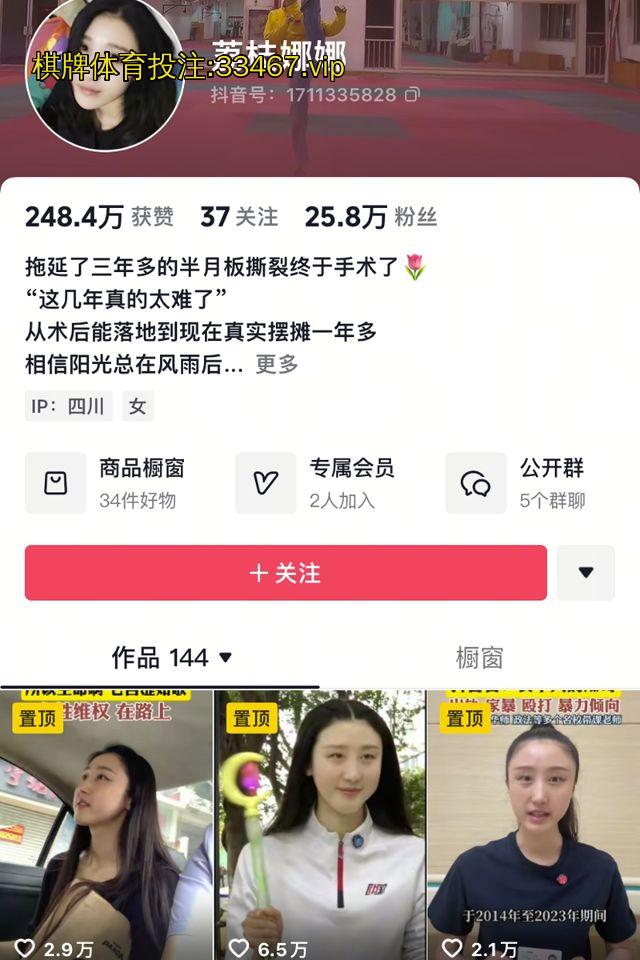Viewport: 640px width, 960px height.
Task: View the 粉丝 25.8万 followers list
Action: (x=371, y=217)
